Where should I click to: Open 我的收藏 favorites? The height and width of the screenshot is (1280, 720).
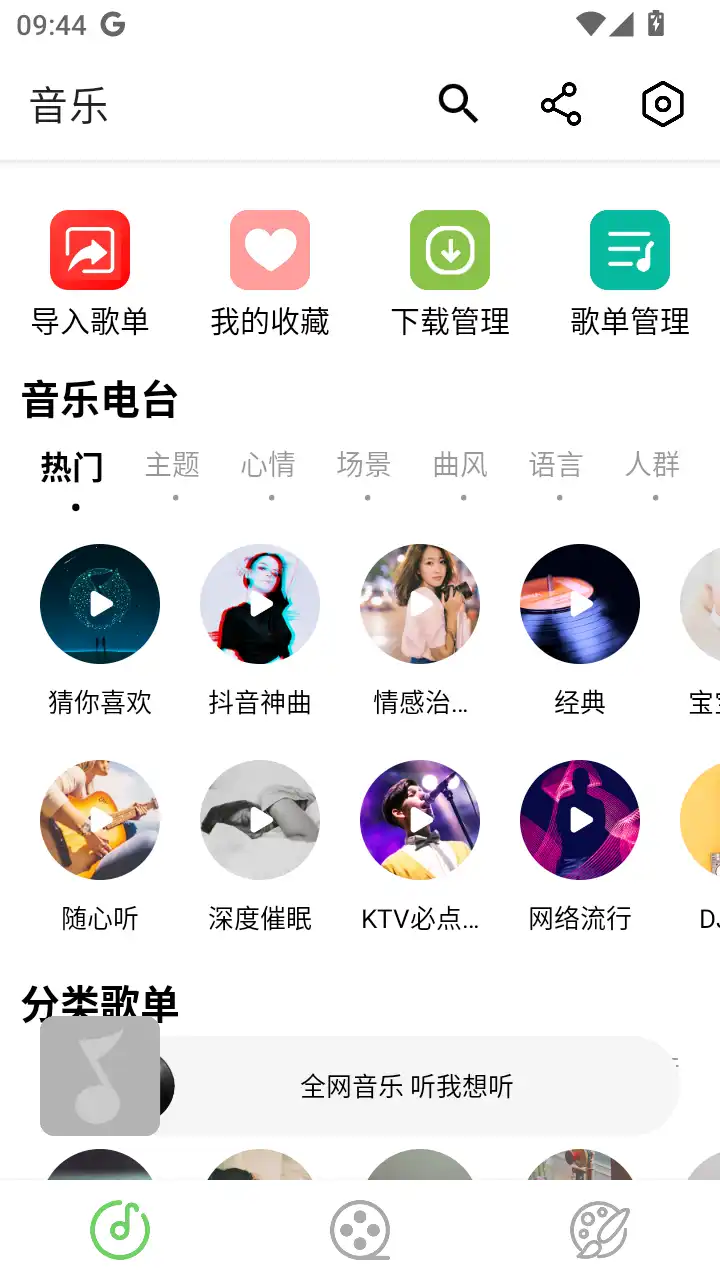(x=270, y=250)
